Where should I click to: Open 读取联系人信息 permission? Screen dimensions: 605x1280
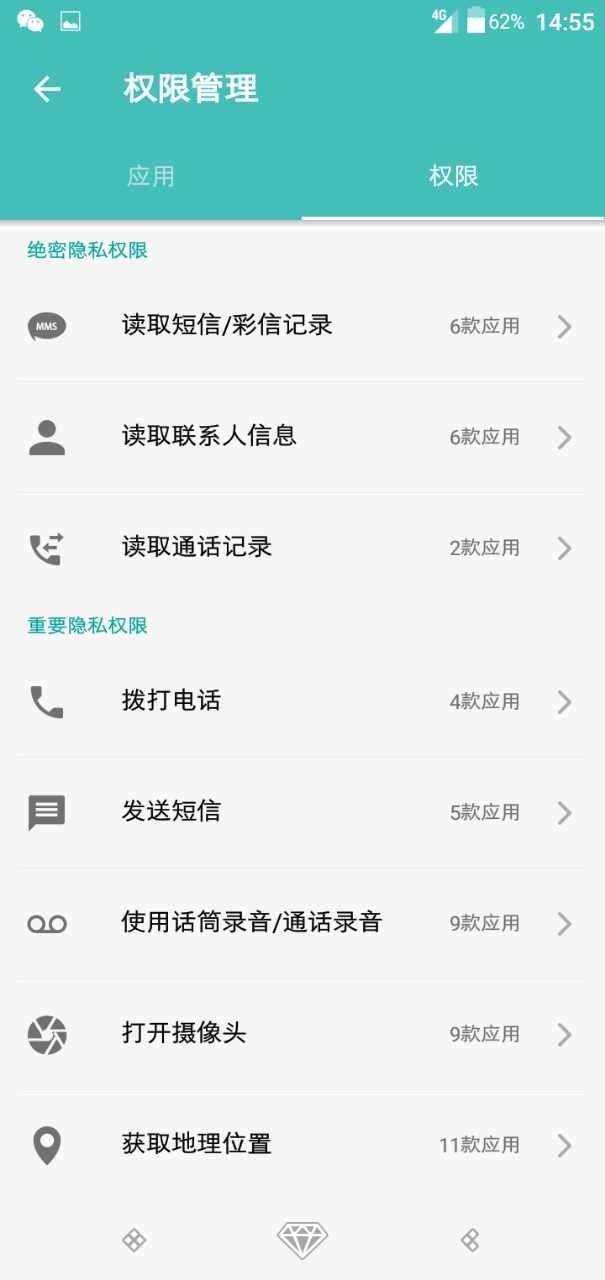(x=300, y=437)
